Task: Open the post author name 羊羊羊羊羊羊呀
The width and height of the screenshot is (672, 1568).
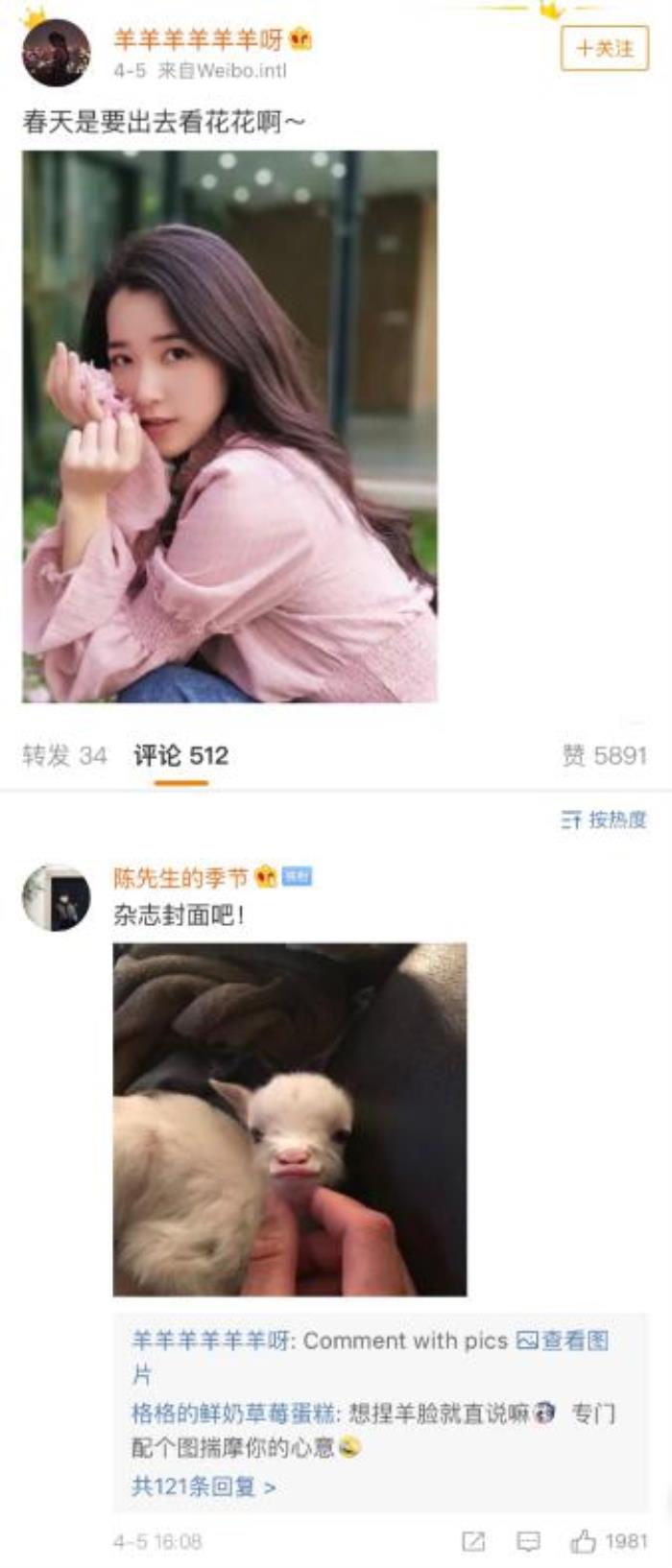Action: click(198, 39)
